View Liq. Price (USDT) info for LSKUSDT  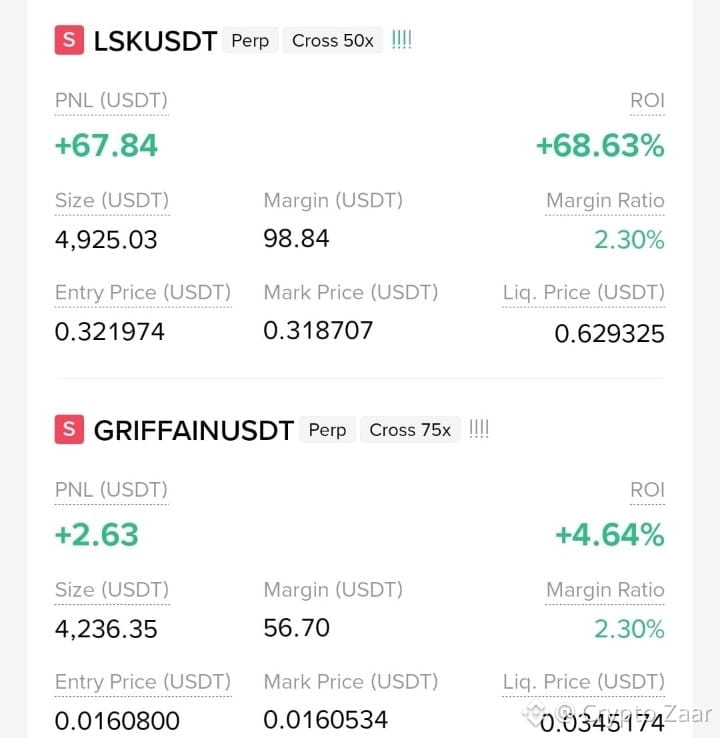(x=584, y=293)
